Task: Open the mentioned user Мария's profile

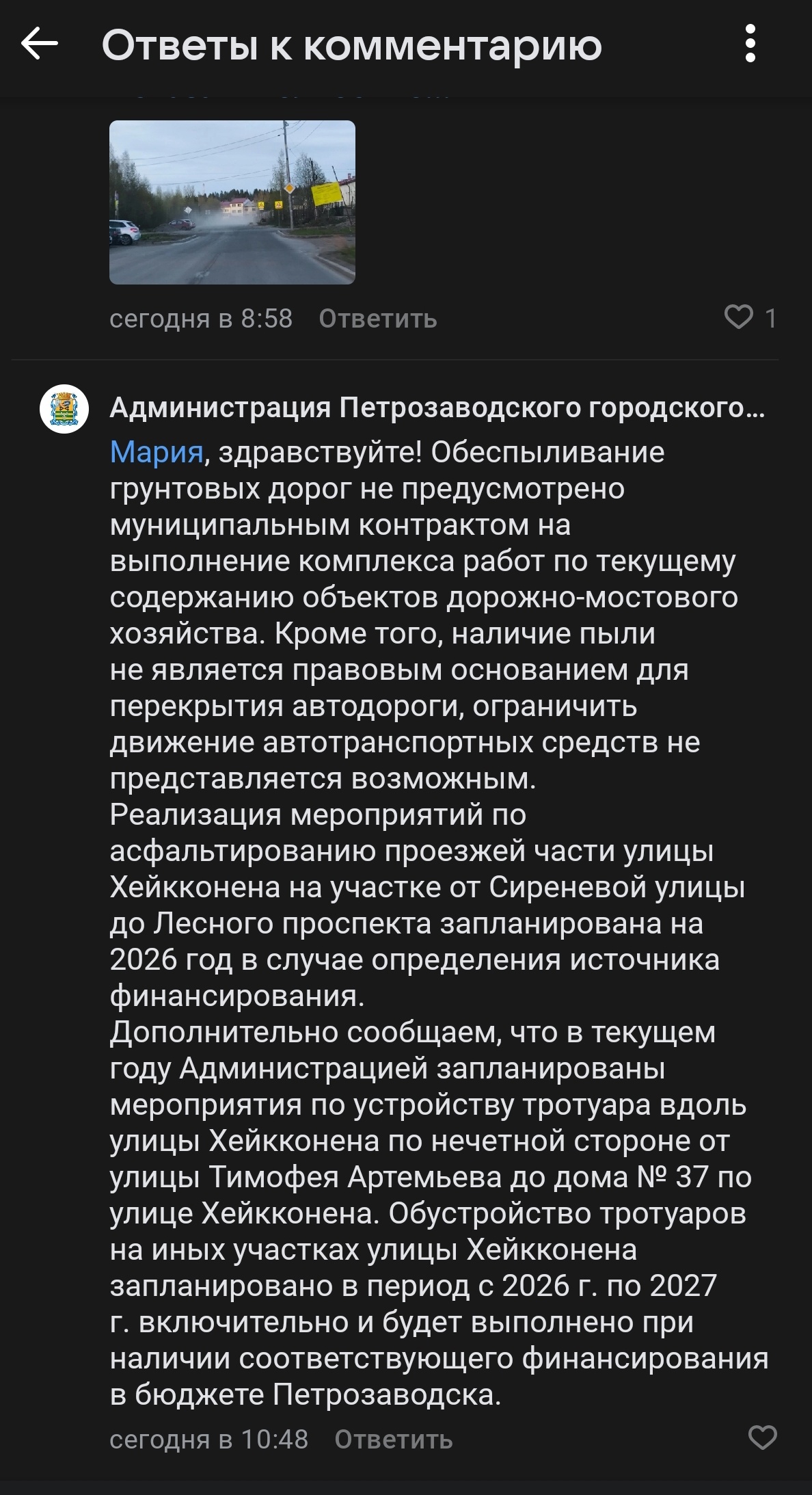Action: pos(157,452)
